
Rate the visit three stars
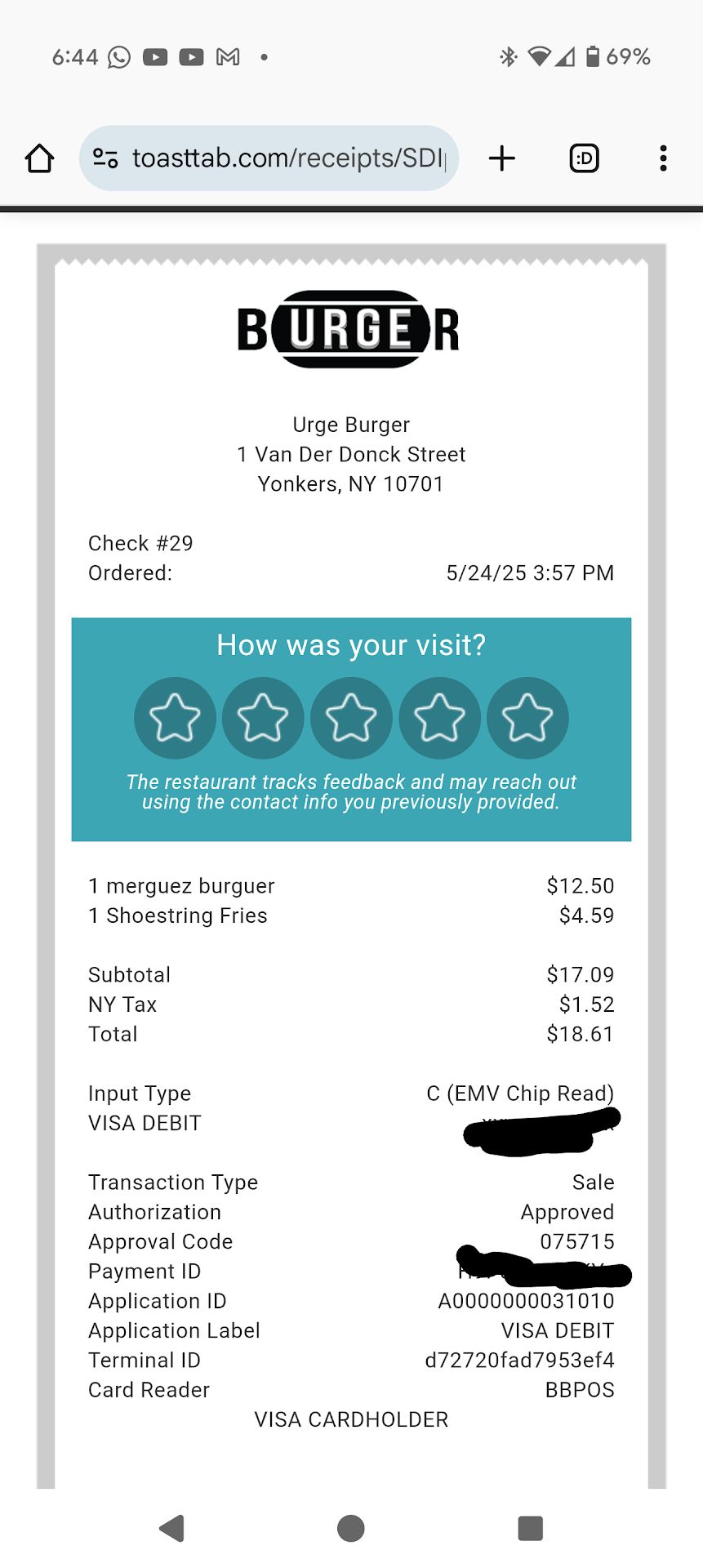pos(351,718)
